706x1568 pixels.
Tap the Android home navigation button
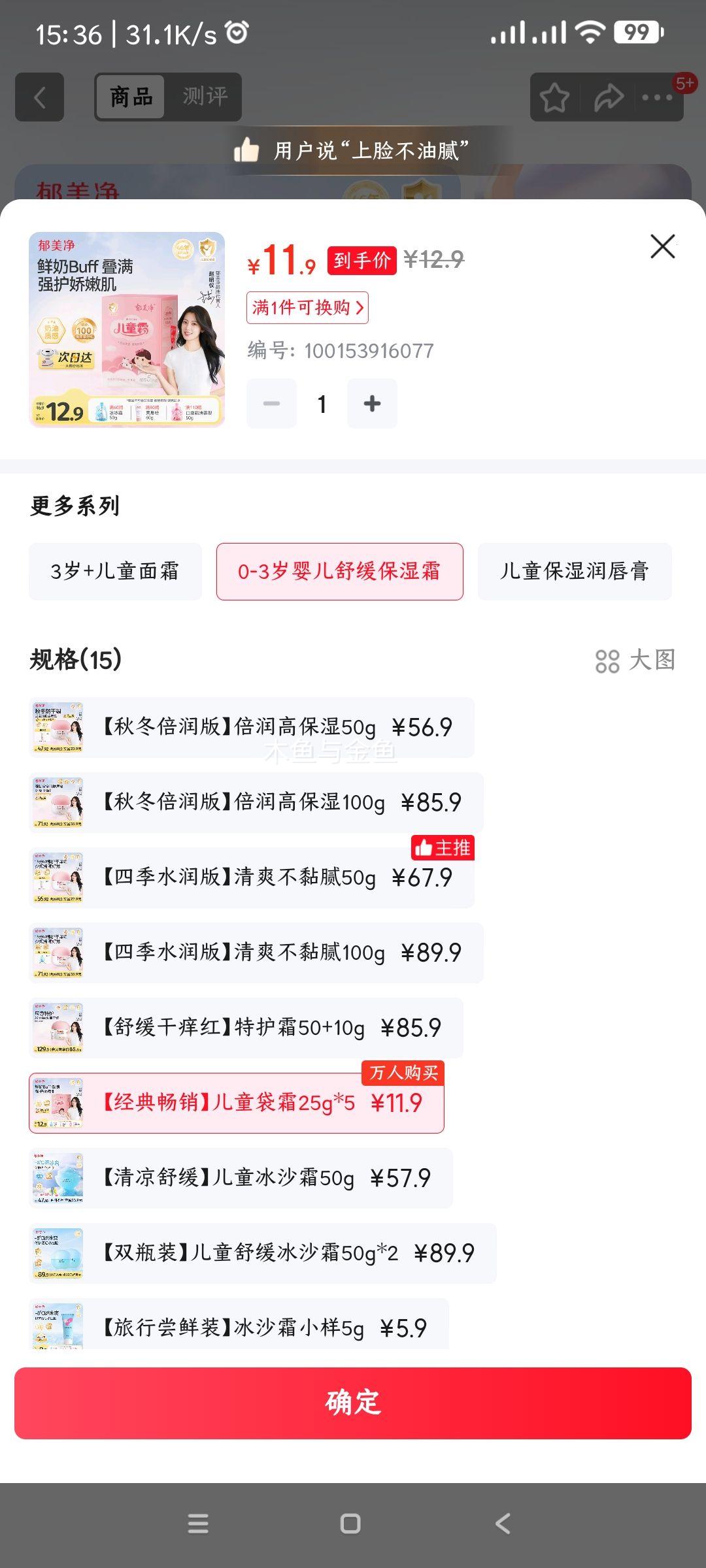pyautogui.click(x=351, y=1525)
